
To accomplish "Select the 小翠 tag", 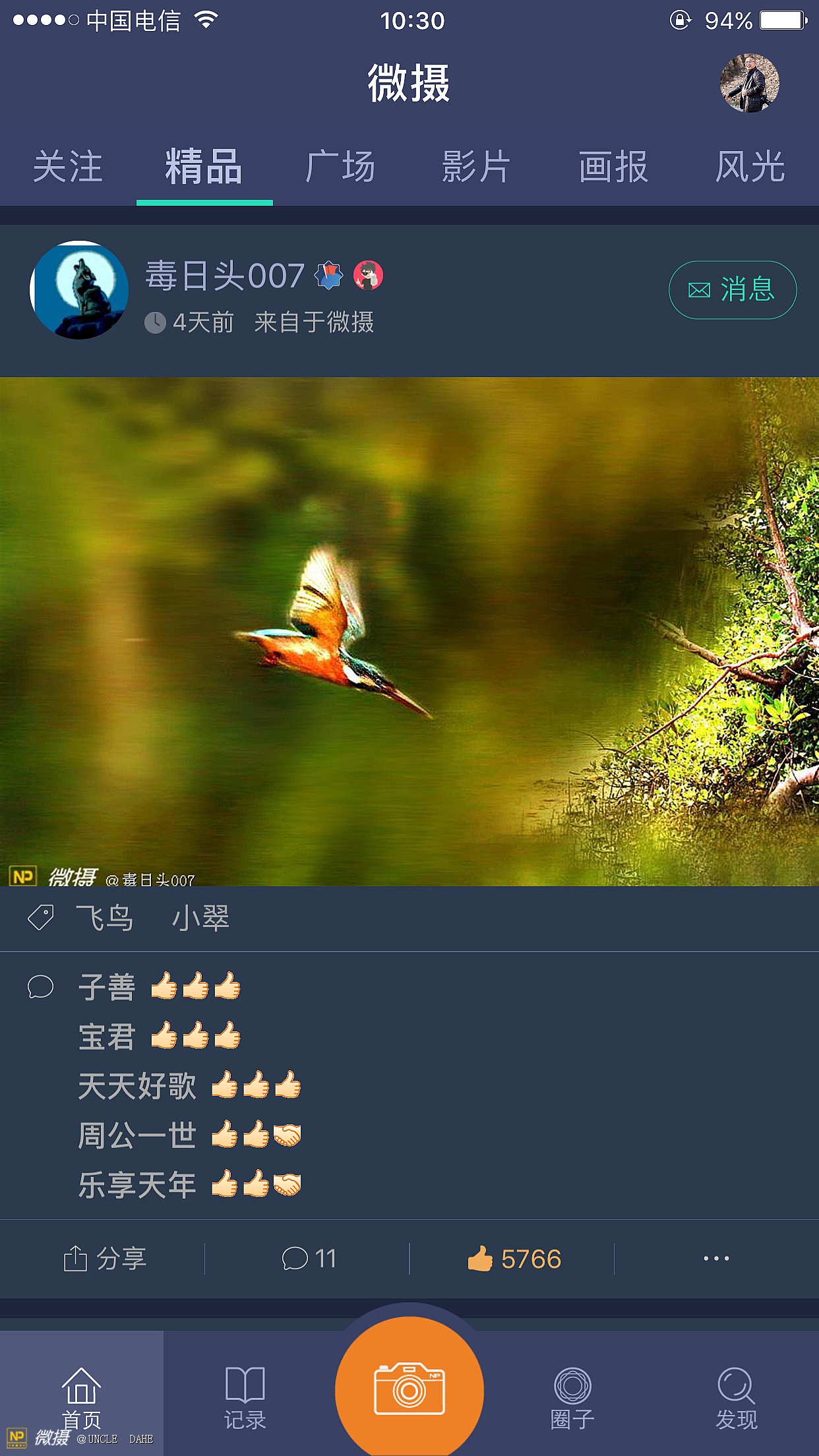I will [x=200, y=918].
